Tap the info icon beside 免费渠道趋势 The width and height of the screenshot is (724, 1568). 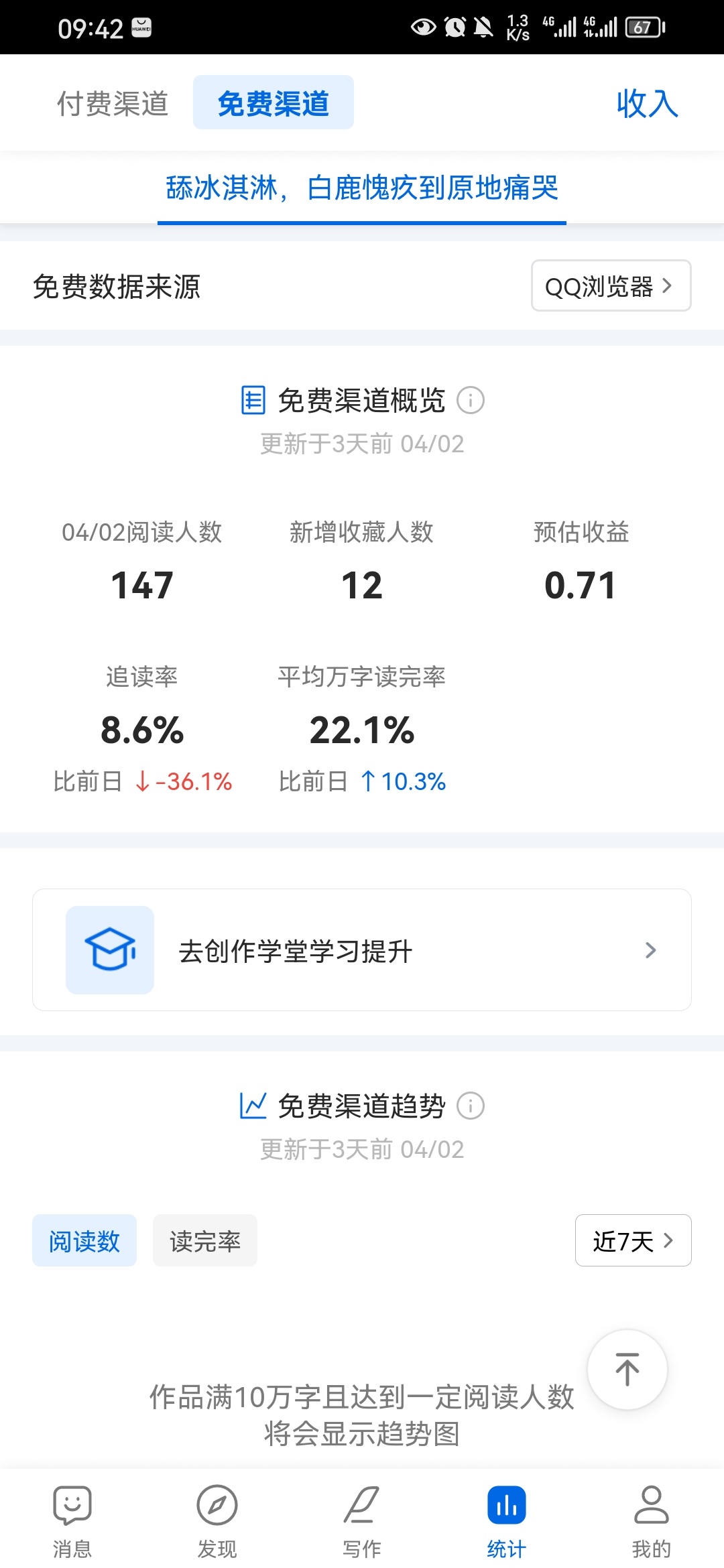tap(471, 1106)
